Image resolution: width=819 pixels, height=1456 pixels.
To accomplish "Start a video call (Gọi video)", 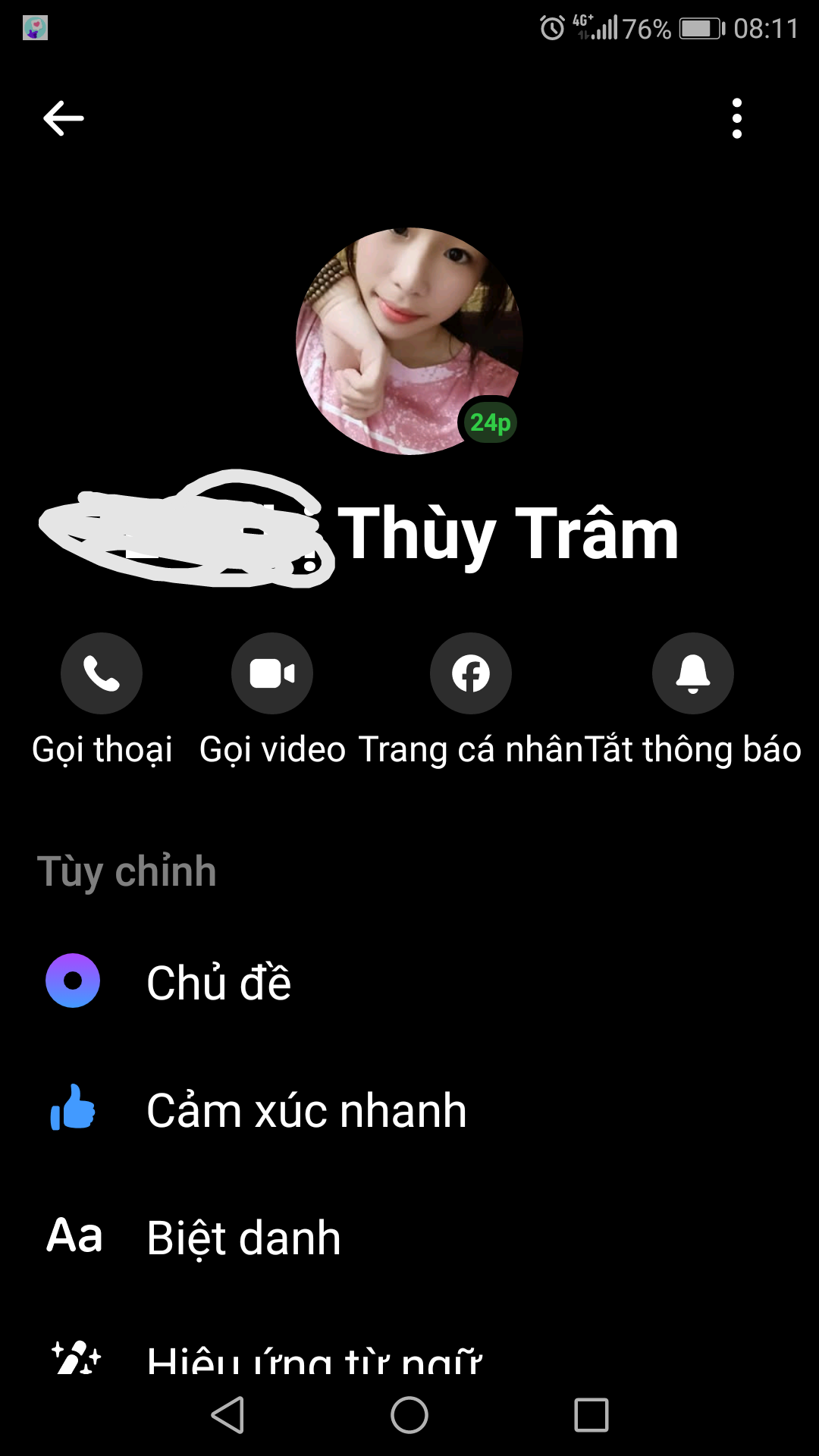I will point(272,673).
